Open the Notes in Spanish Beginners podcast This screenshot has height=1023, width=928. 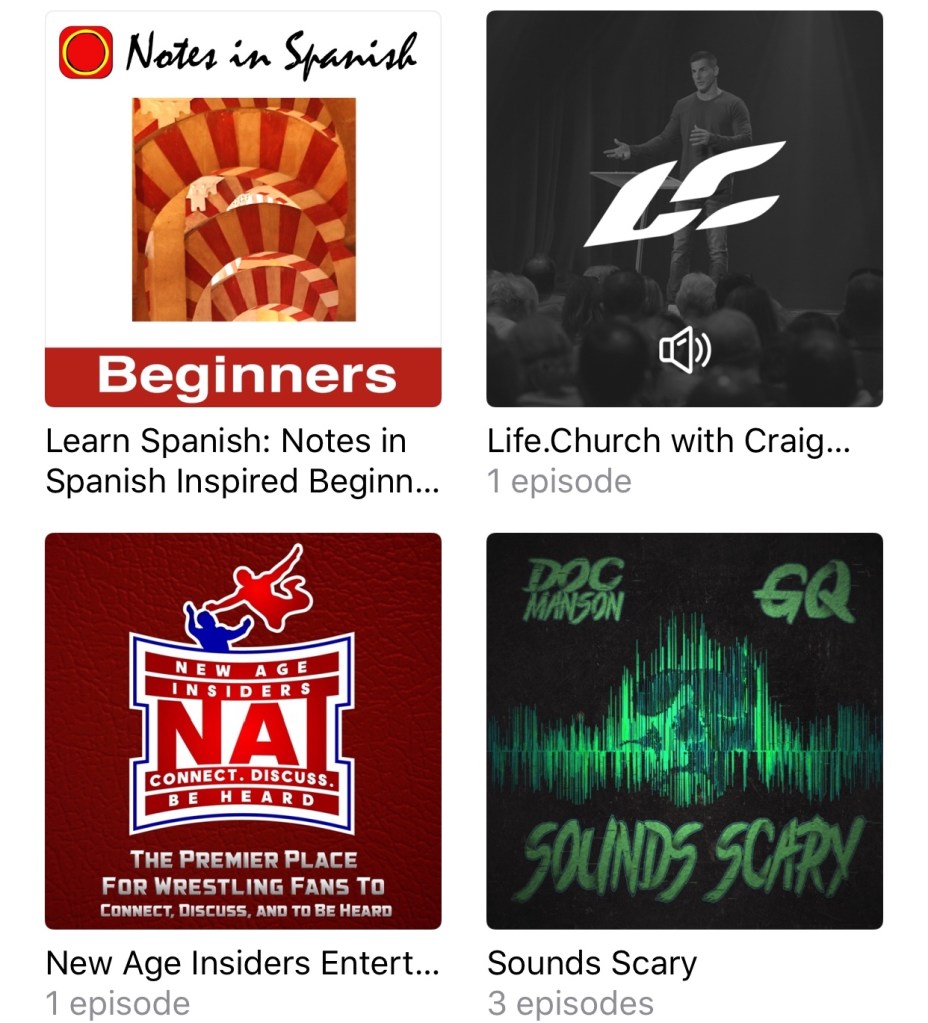[243, 208]
